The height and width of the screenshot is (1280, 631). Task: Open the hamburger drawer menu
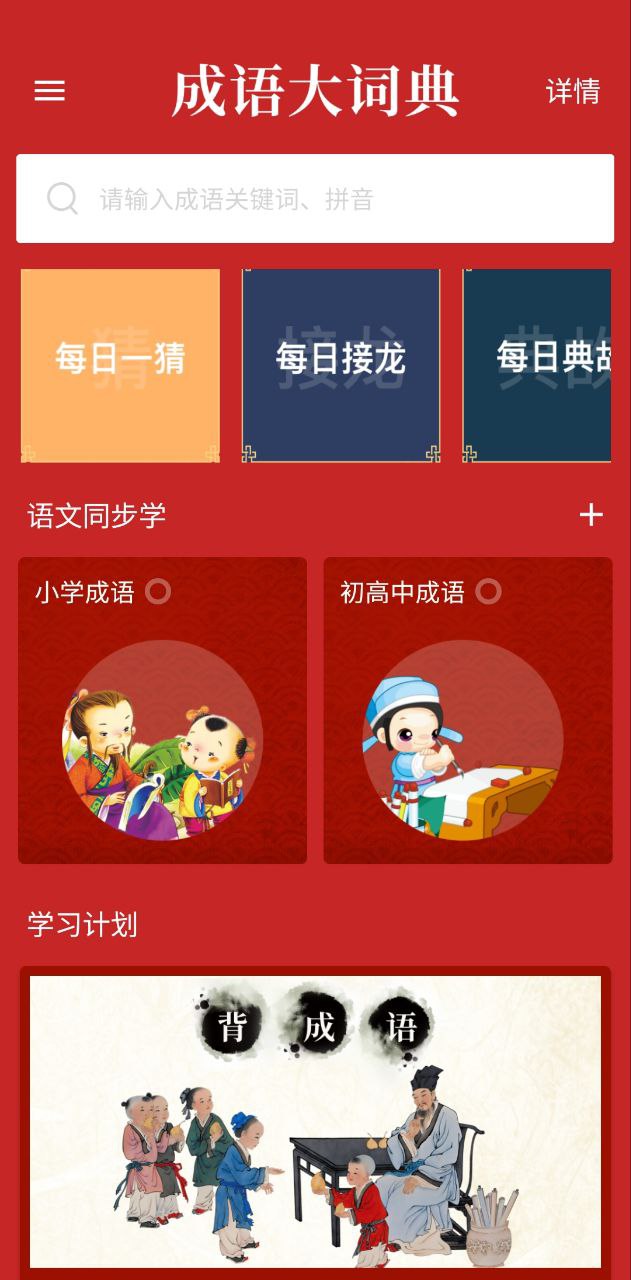[x=49, y=91]
